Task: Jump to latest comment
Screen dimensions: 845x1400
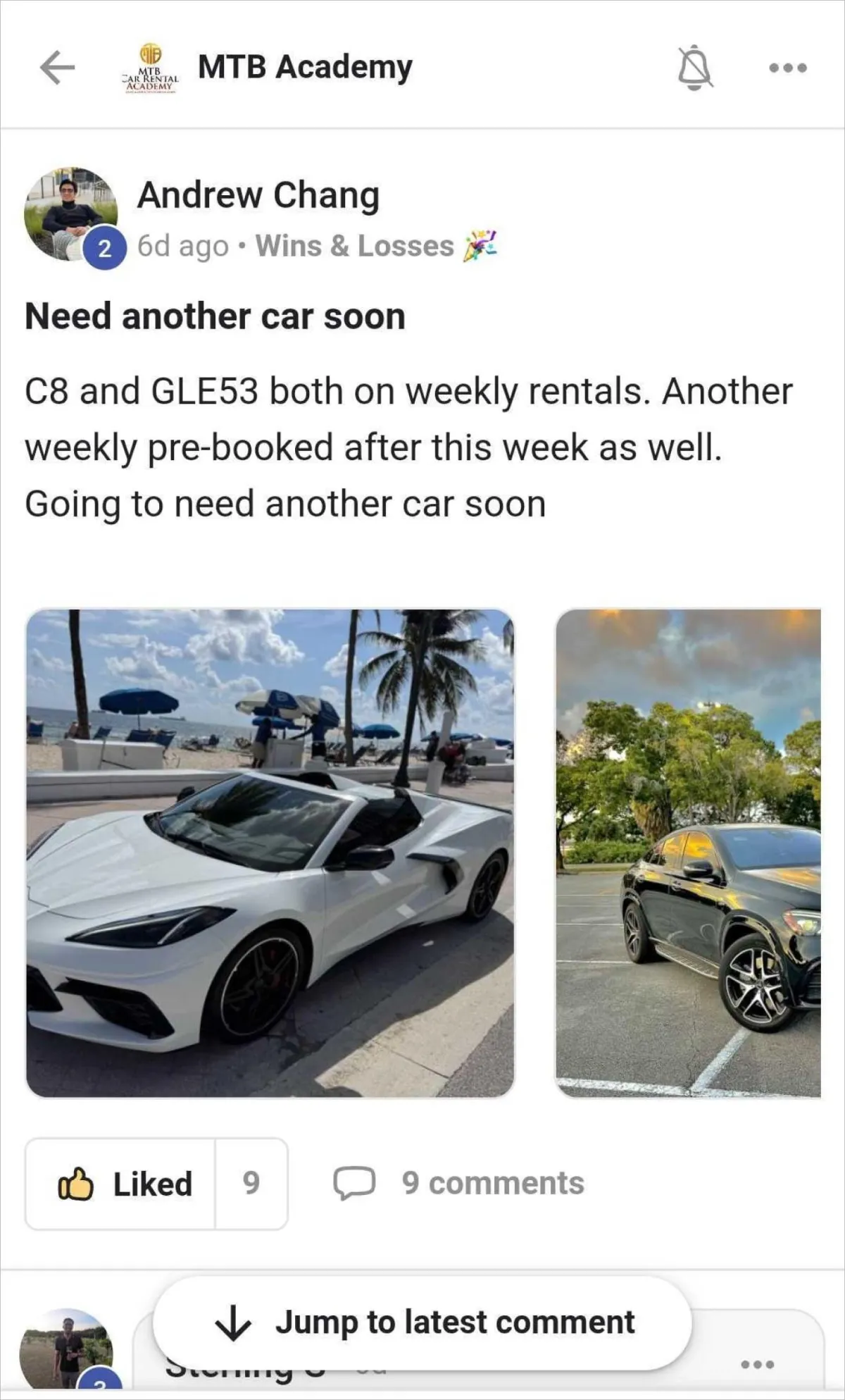Action: tap(423, 1322)
